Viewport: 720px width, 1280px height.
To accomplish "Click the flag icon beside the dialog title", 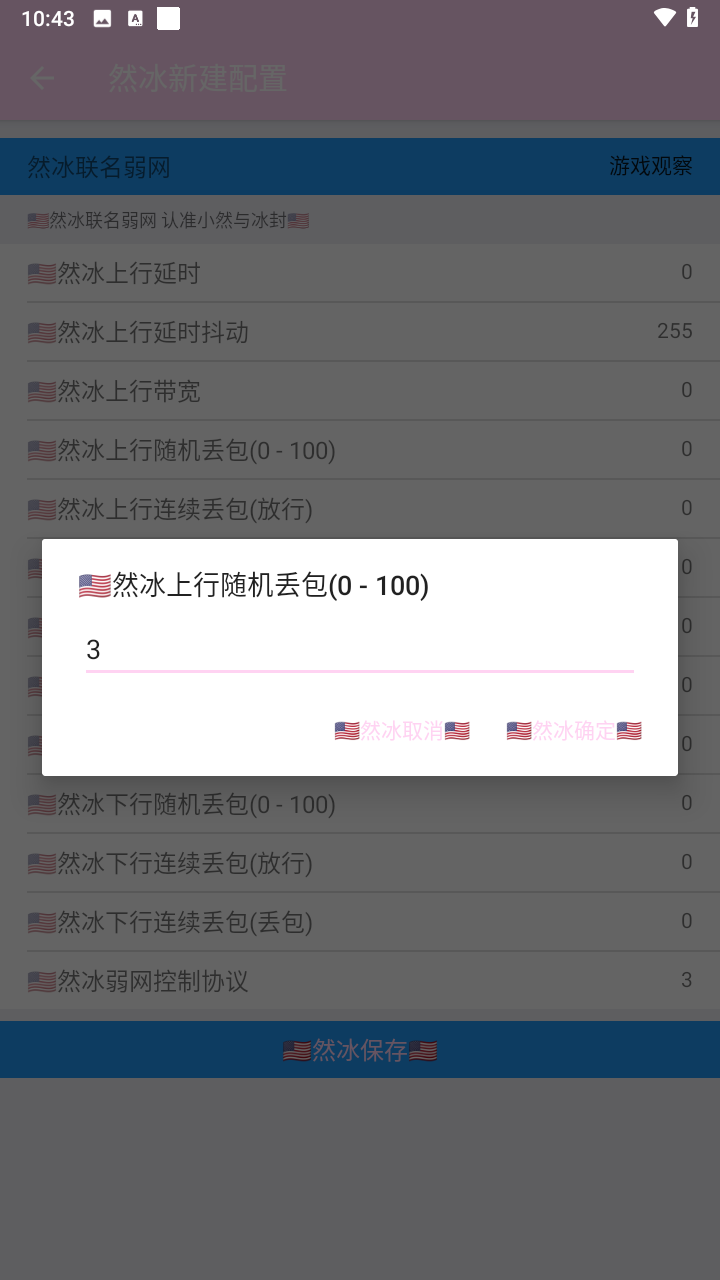I will coord(95,585).
